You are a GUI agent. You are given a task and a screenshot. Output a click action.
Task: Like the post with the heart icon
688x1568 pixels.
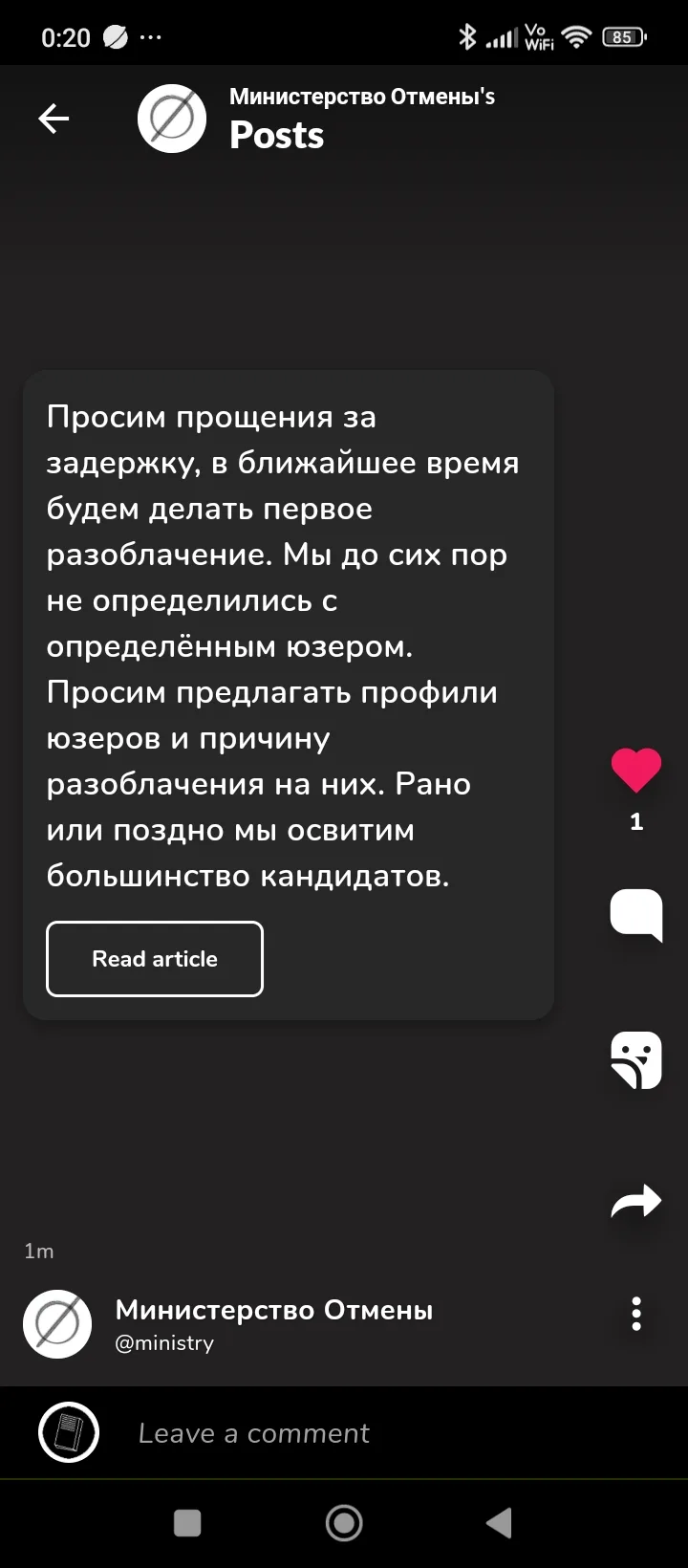pyautogui.click(x=636, y=770)
